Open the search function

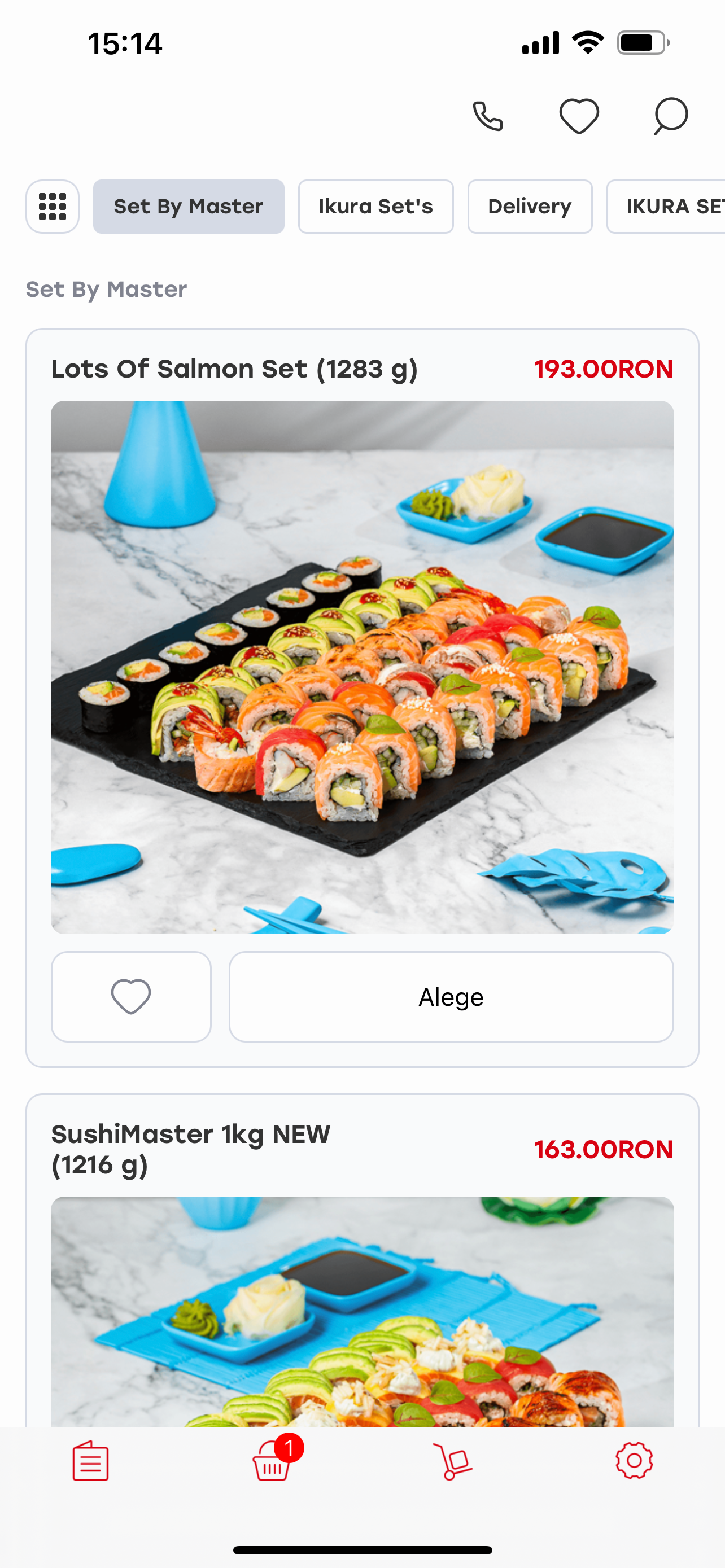[670, 116]
